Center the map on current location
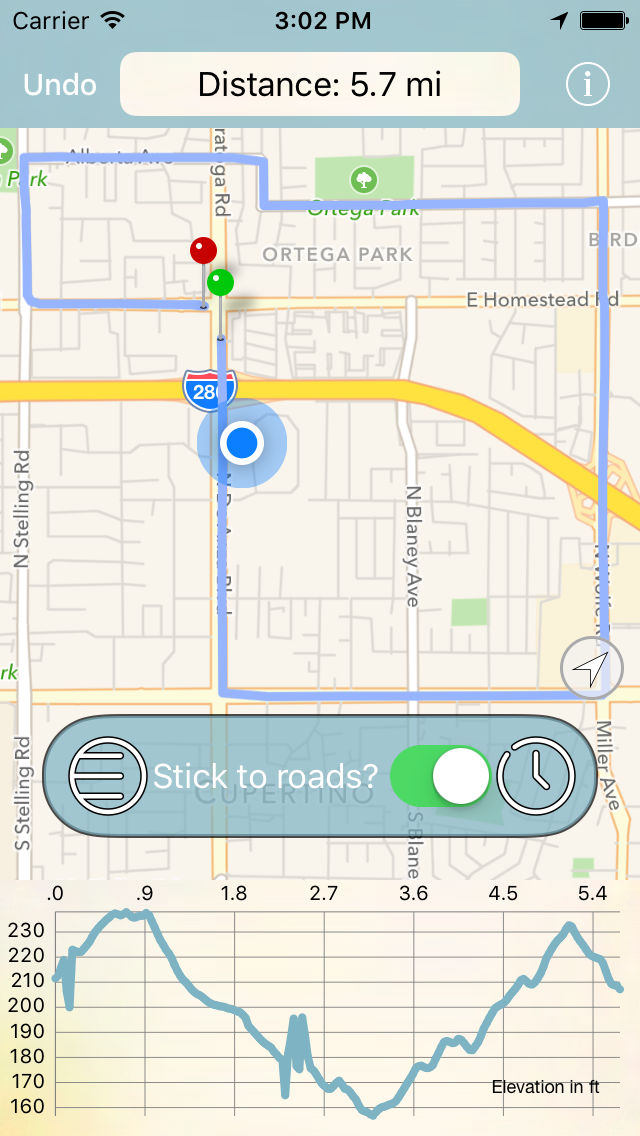 [589, 668]
